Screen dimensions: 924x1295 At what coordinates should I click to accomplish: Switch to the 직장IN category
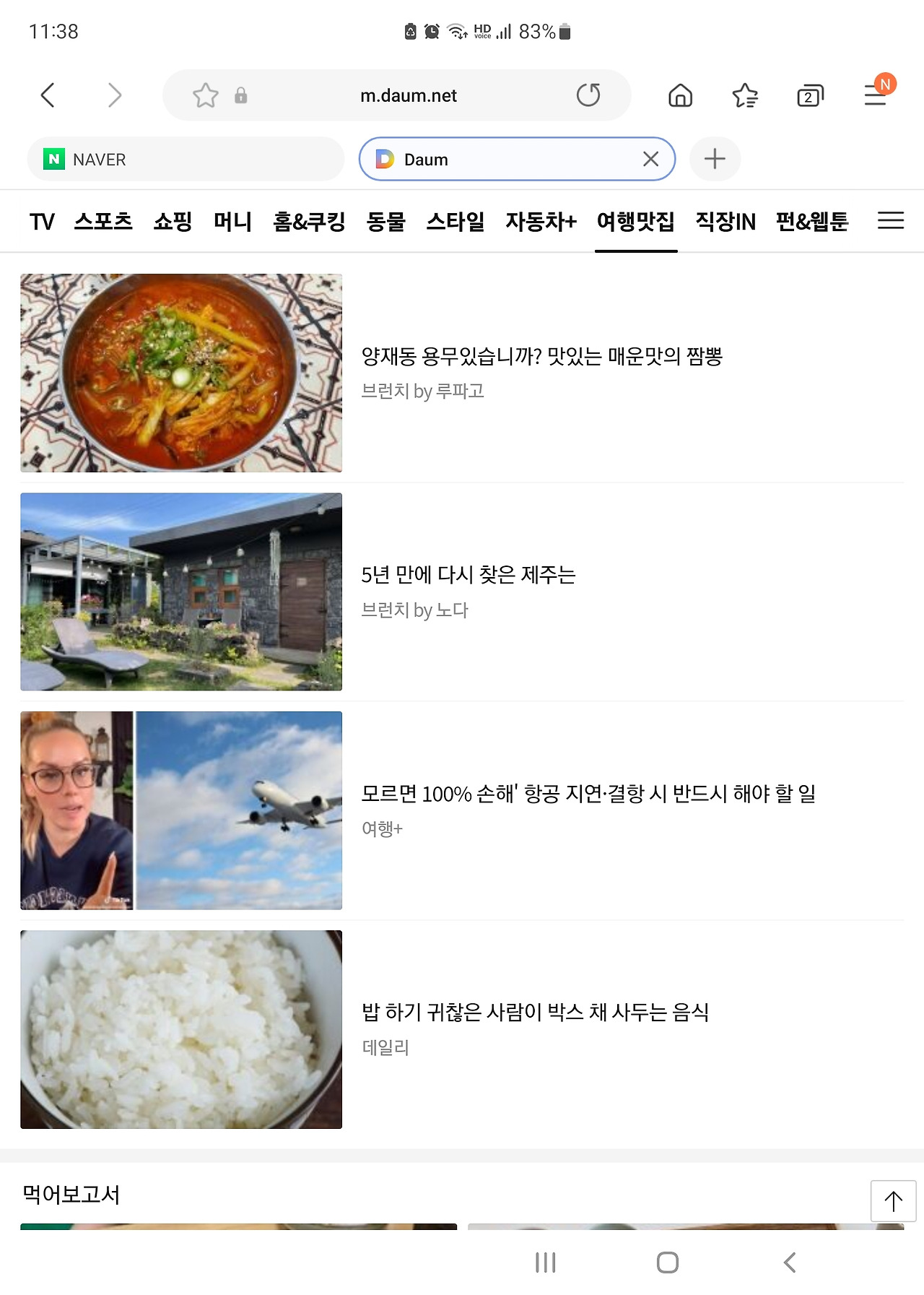click(725, 221)
